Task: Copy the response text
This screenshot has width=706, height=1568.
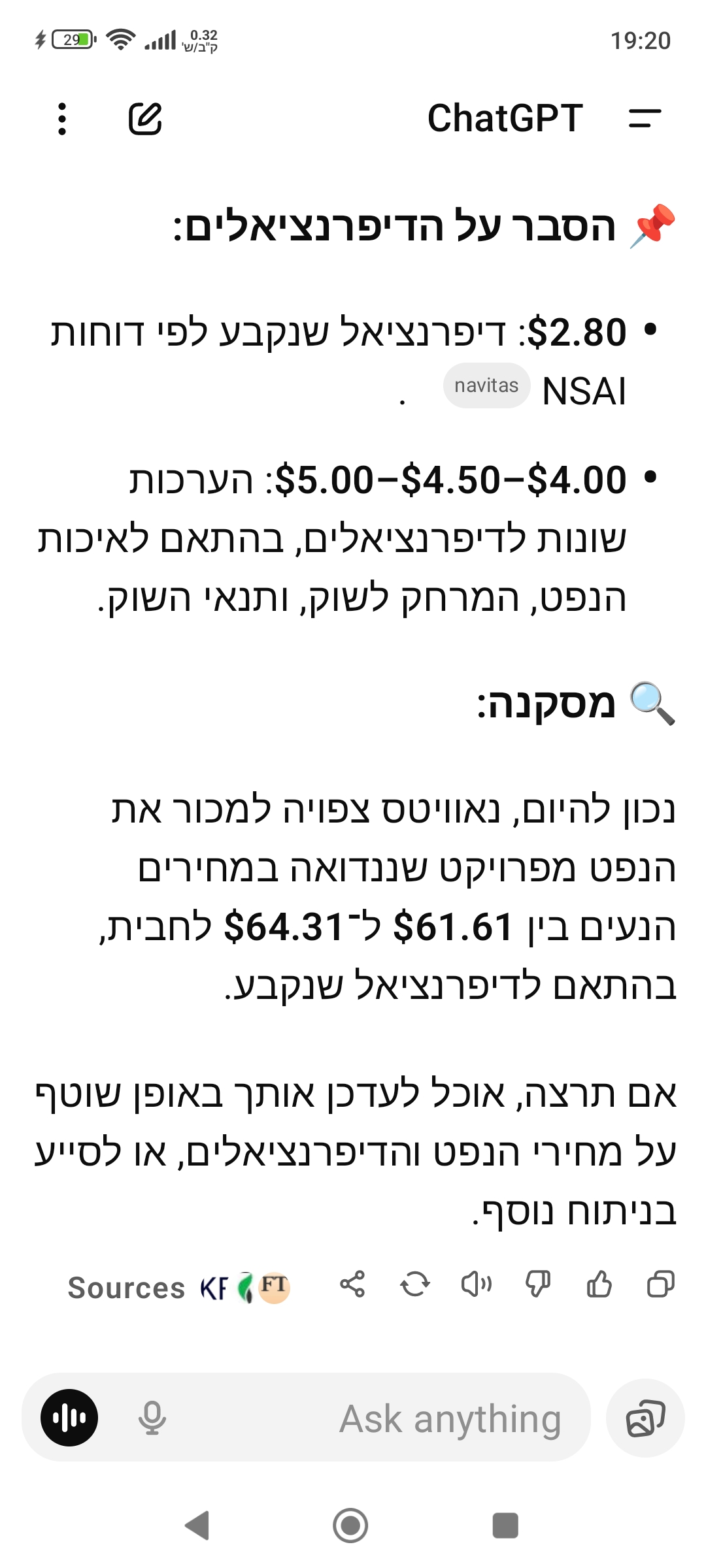Action: click(660, 1284)
